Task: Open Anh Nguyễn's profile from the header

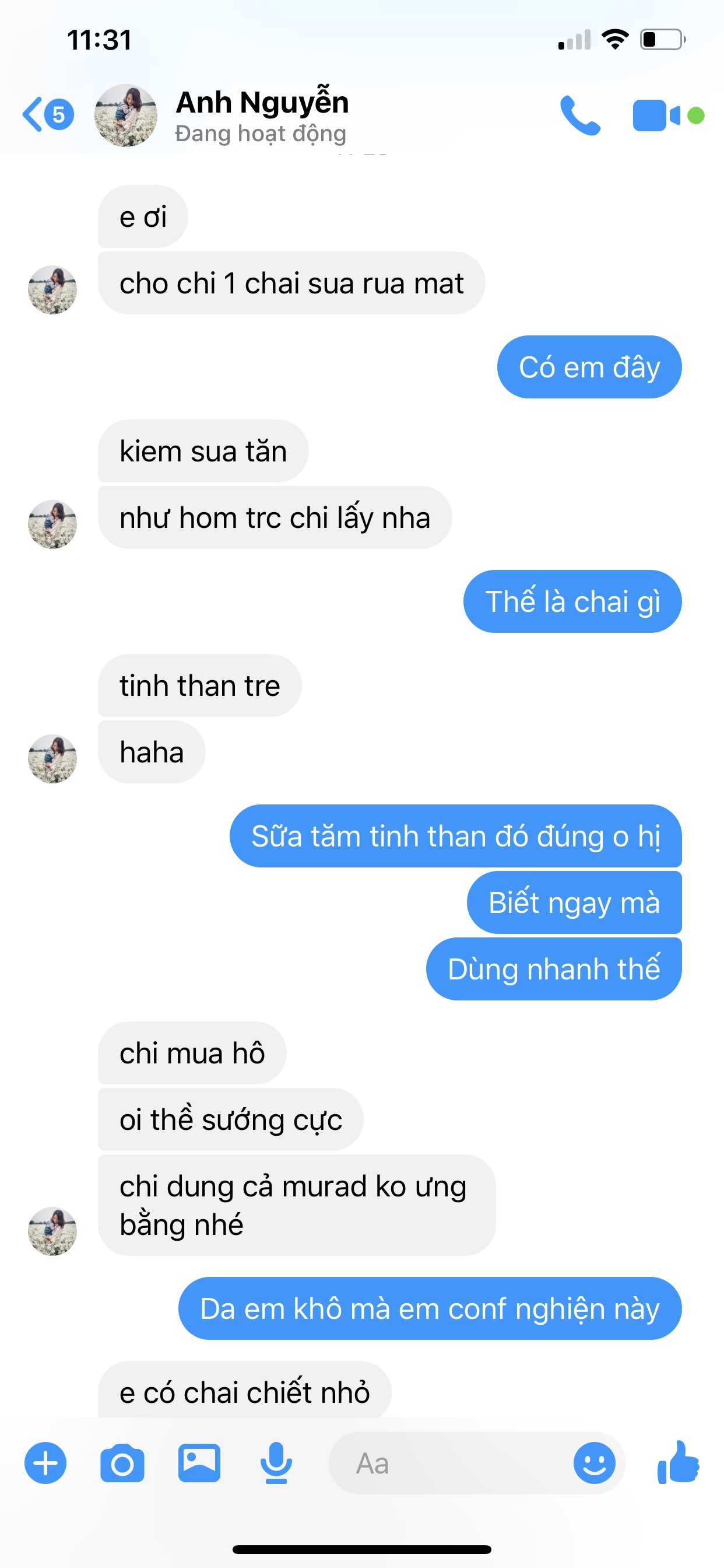Action: pos(262,115)
